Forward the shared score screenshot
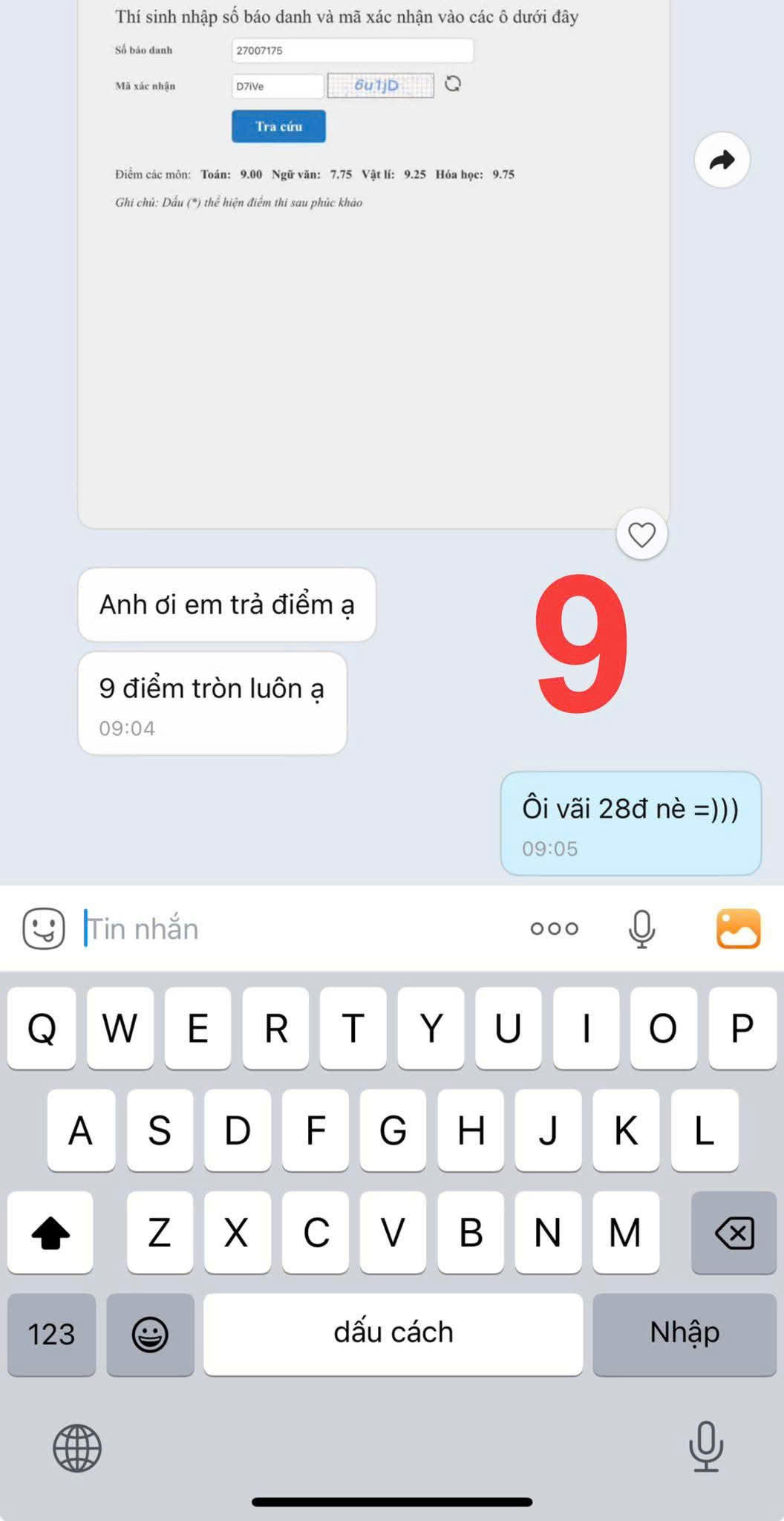Image resolution: width=784 pixels, height=1521 pixels. [x=722, y=160]
